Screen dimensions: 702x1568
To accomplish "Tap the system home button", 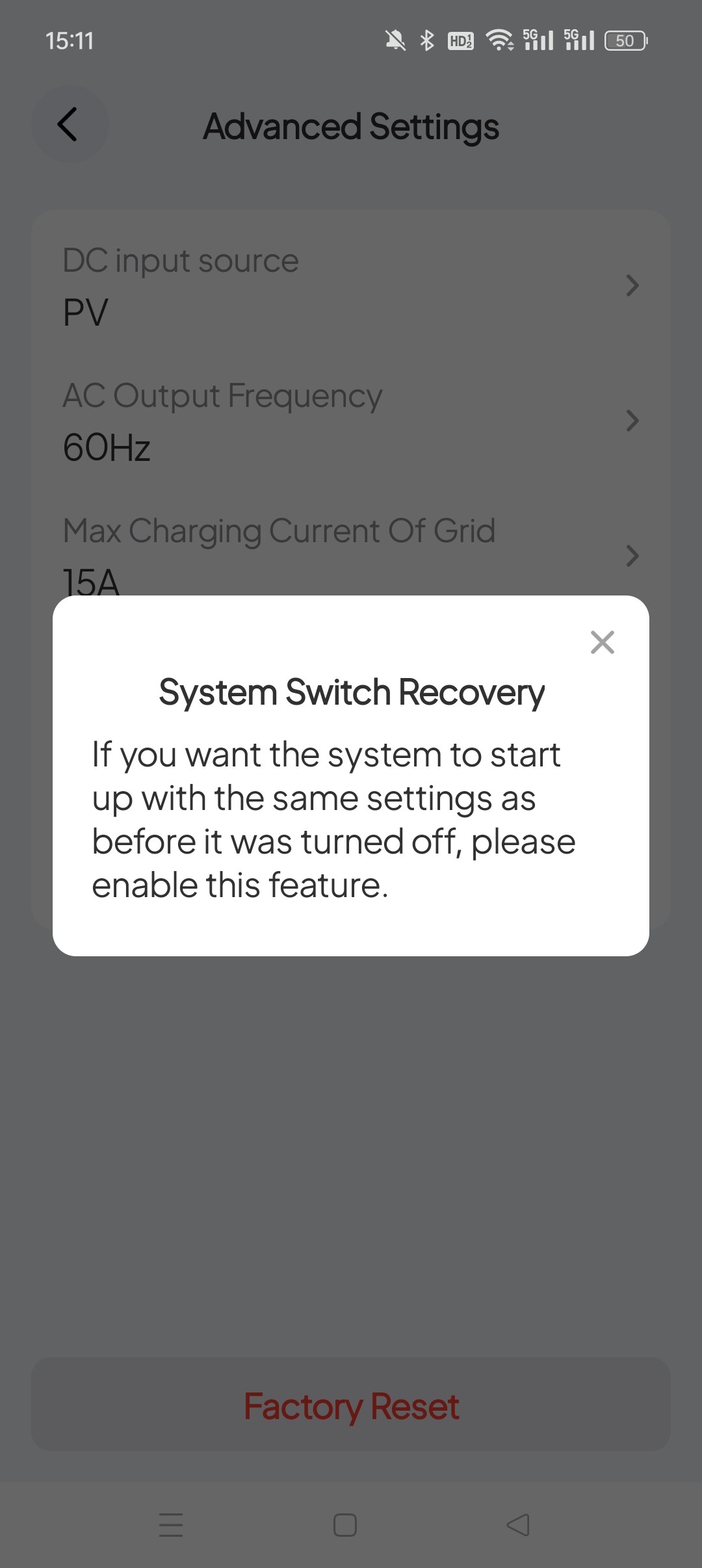I will 345,1525.
